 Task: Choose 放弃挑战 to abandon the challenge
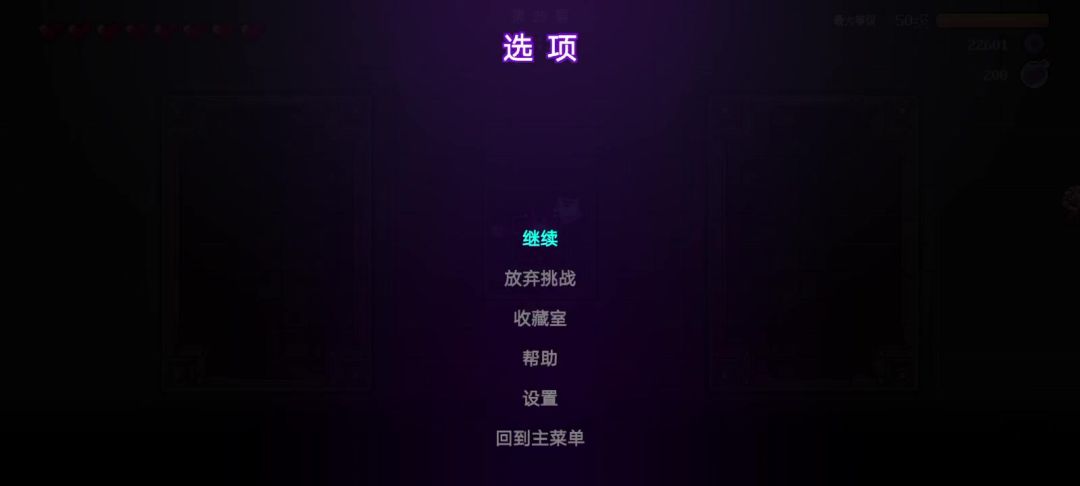click(540, 279)
